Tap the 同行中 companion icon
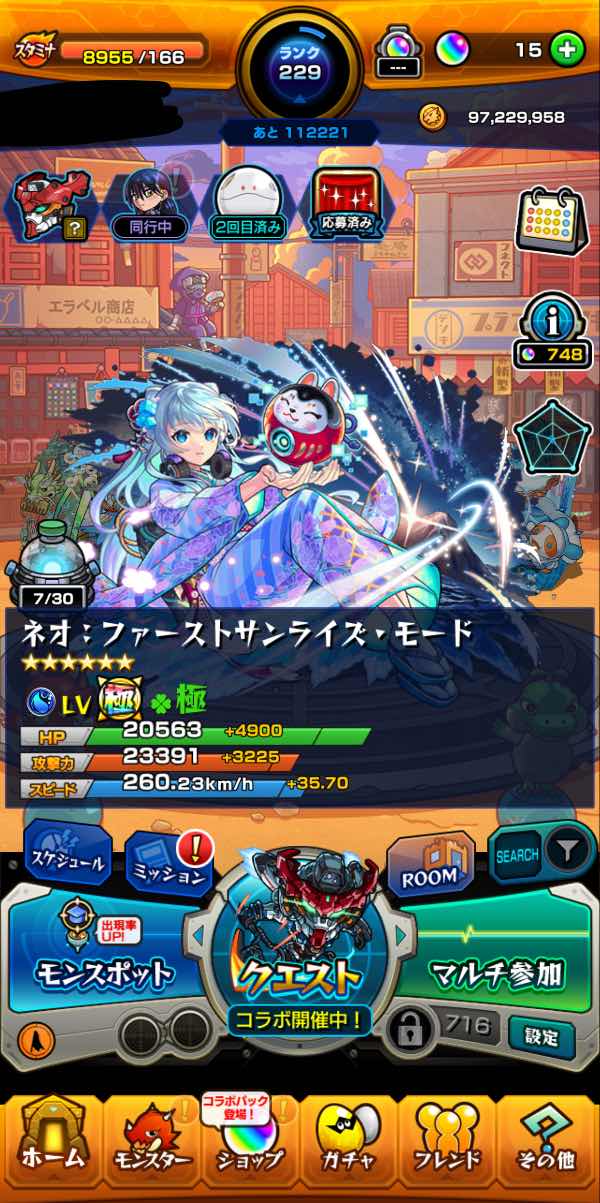 tap(151, 203)
